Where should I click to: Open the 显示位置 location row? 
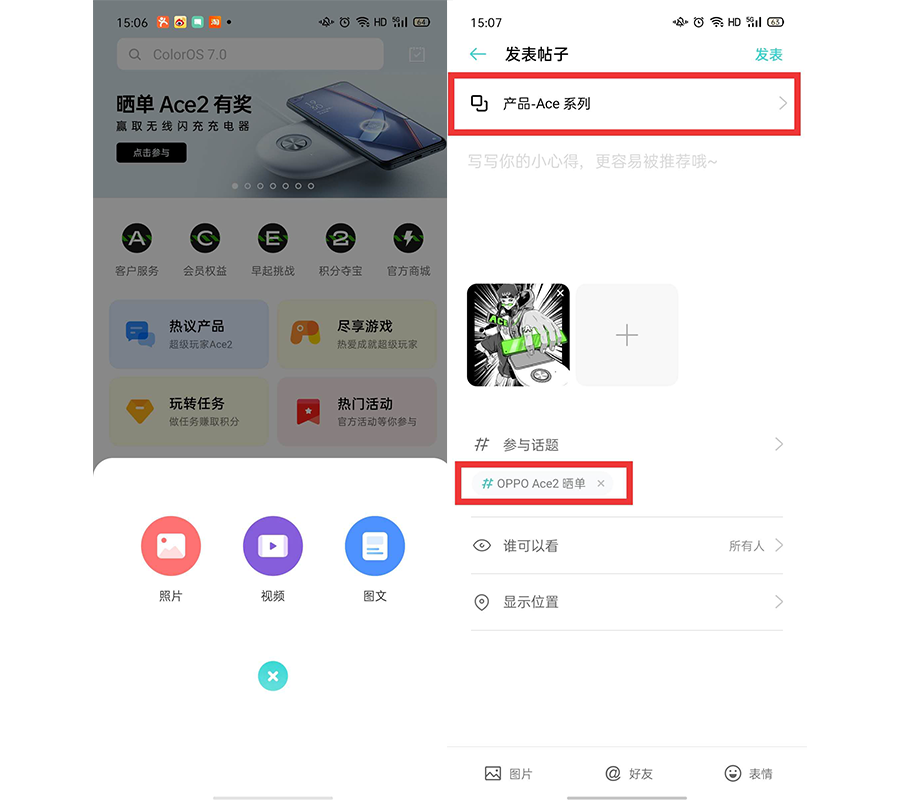[626, 602]
